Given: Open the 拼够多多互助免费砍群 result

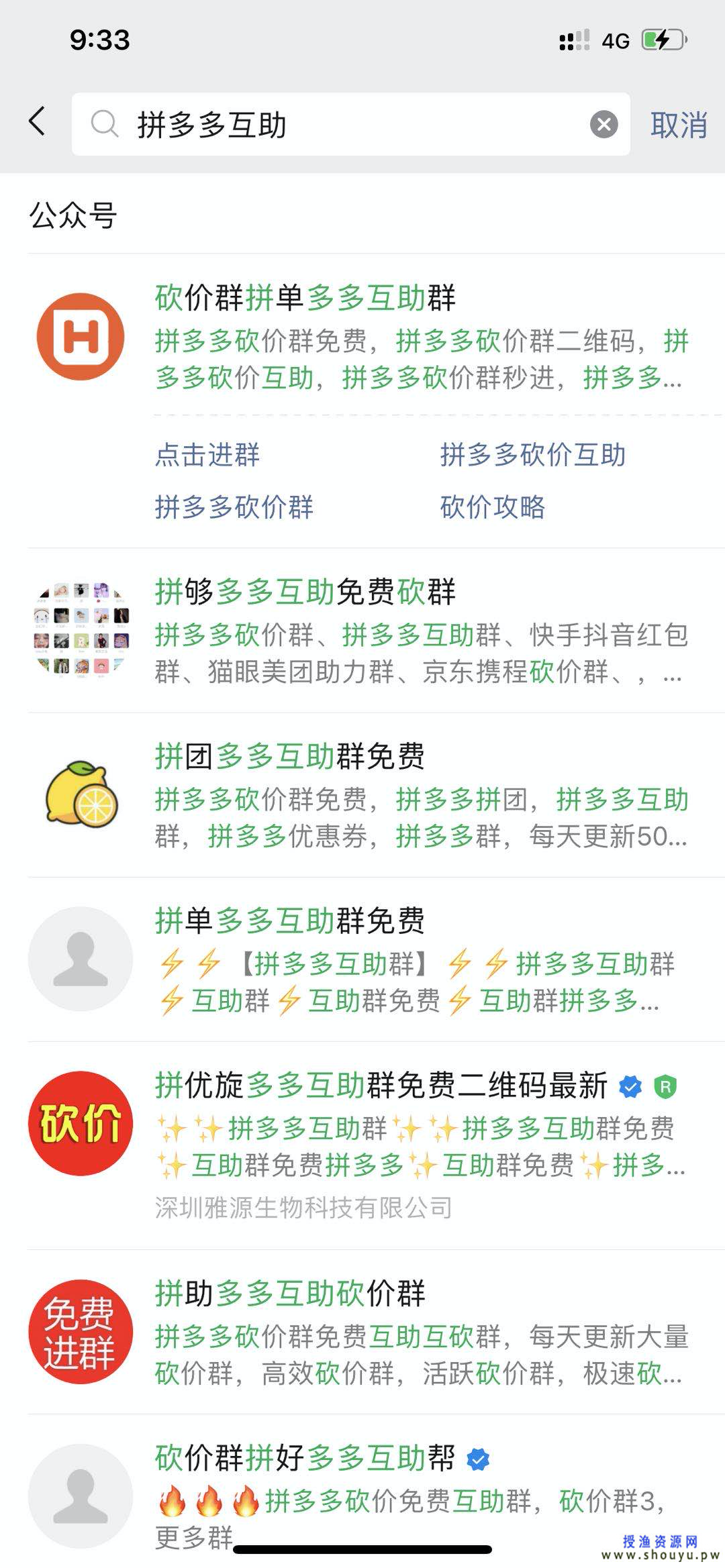Looking at the screenshot, I should [x=305, y=592].
